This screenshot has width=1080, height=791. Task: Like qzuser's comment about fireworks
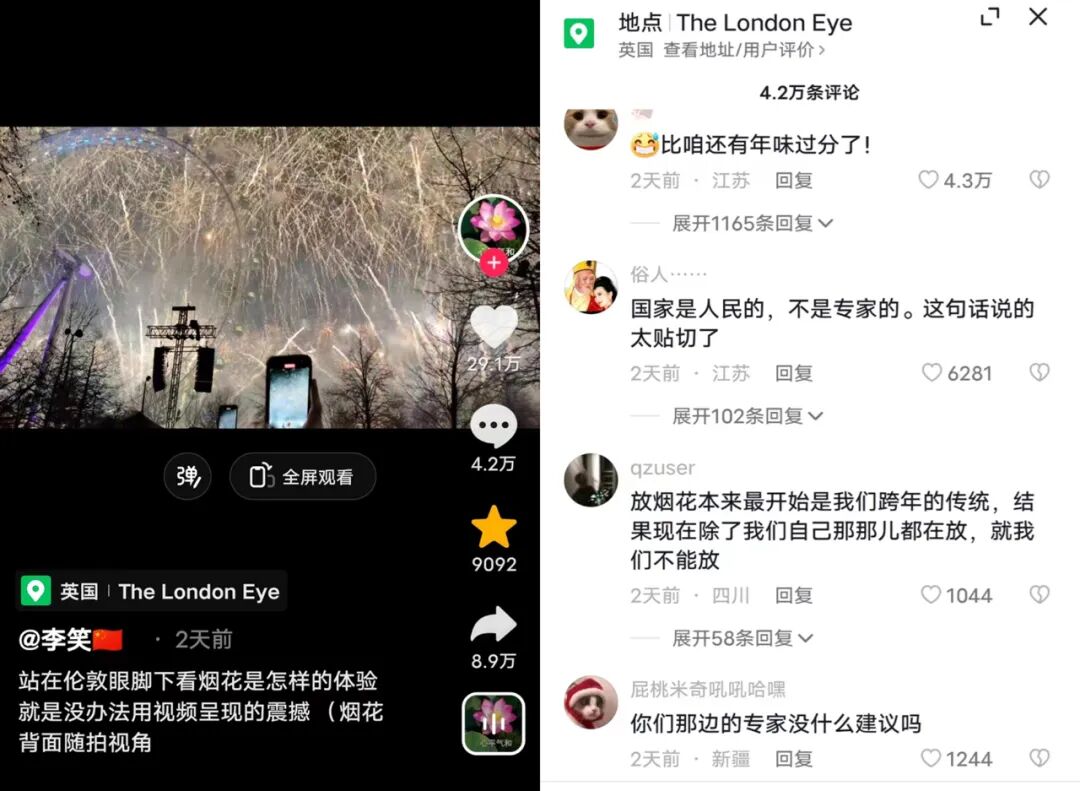(x=931, y=595)
